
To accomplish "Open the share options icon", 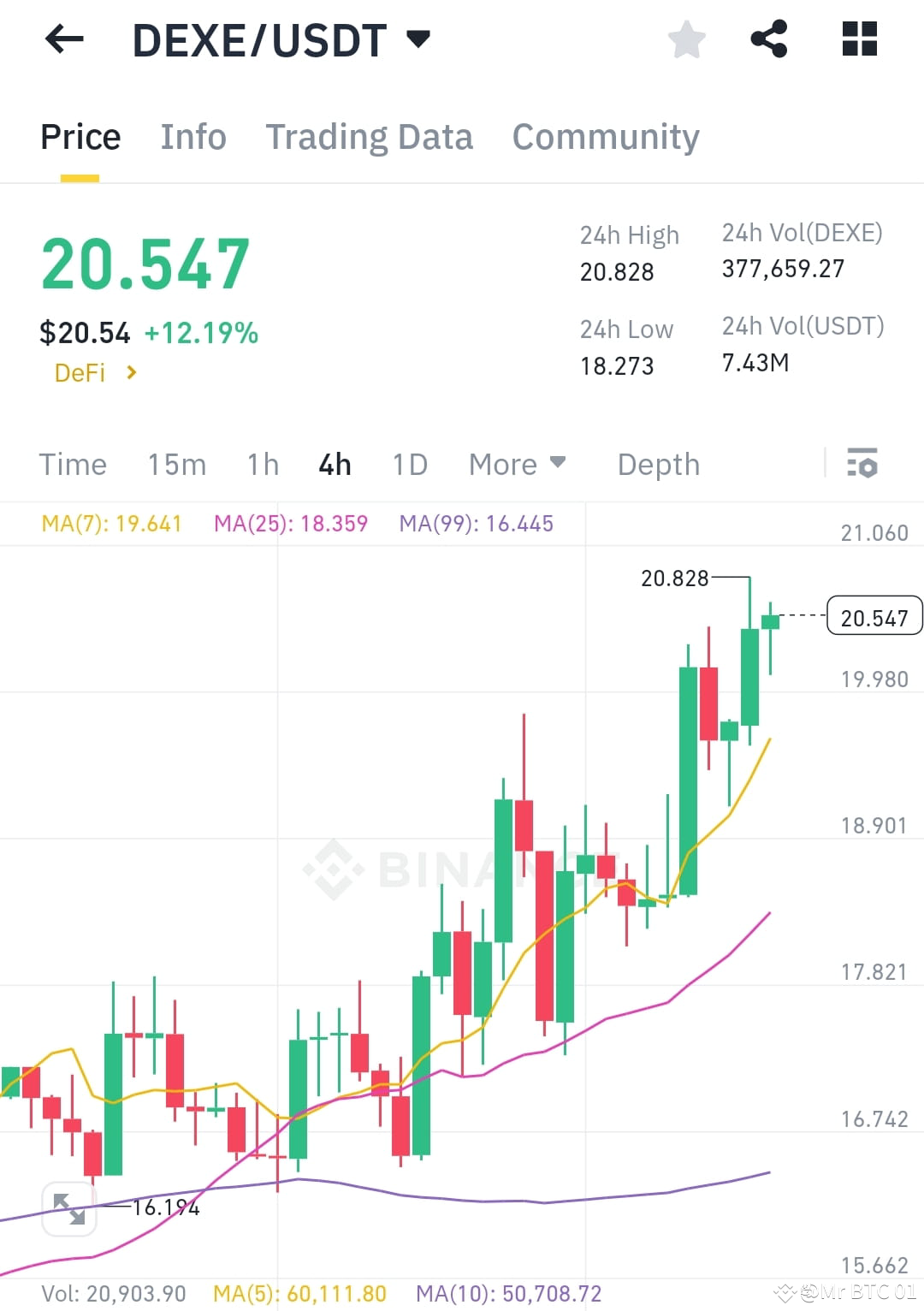I will point(769,39).
